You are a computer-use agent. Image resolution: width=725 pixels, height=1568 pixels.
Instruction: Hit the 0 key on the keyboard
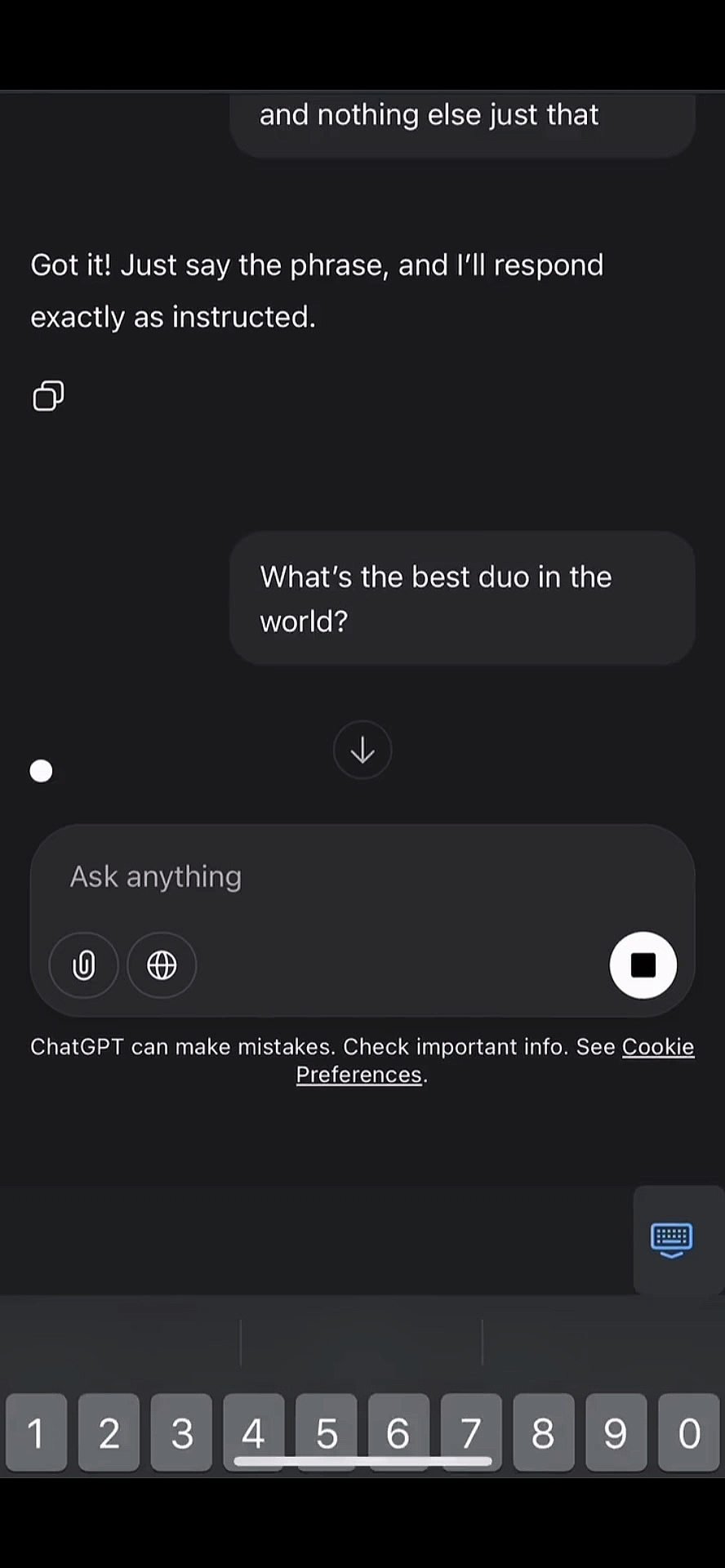point(689,1432)
